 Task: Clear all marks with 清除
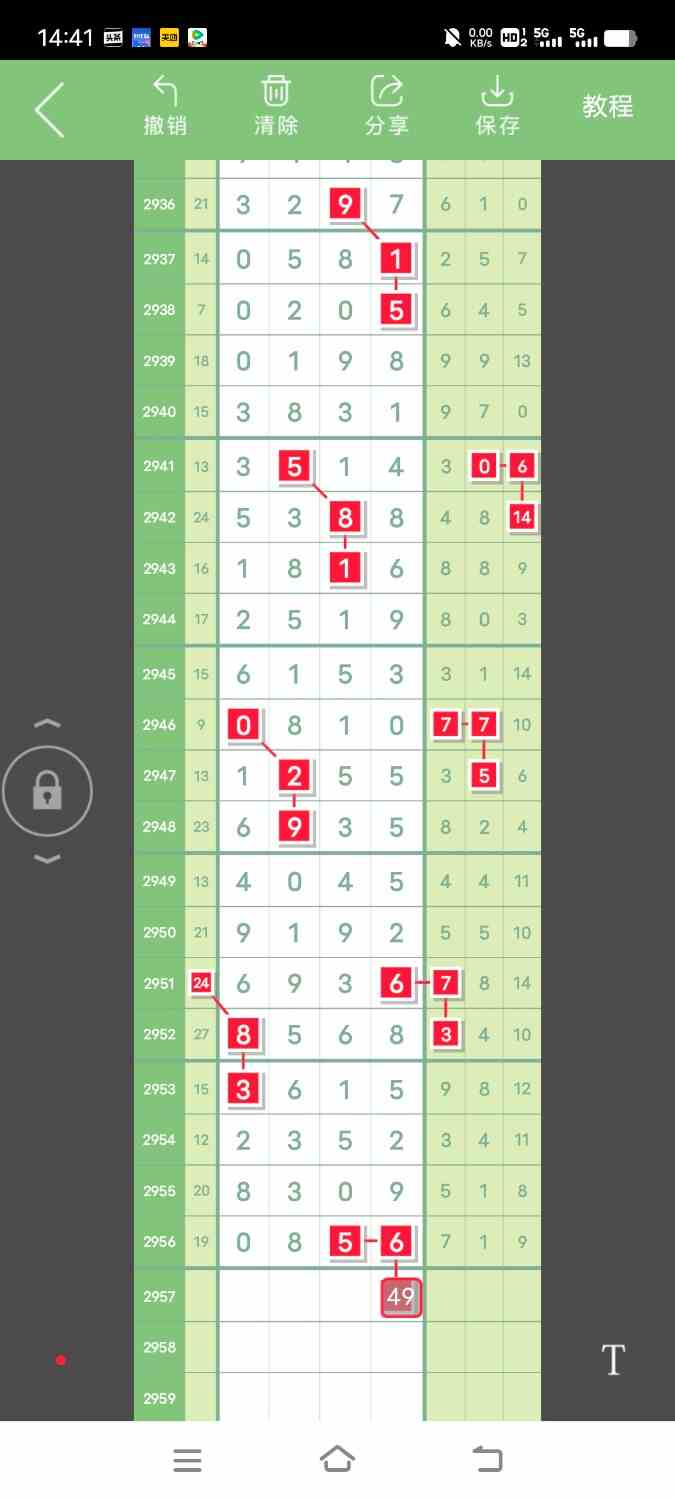click(276, 106)
